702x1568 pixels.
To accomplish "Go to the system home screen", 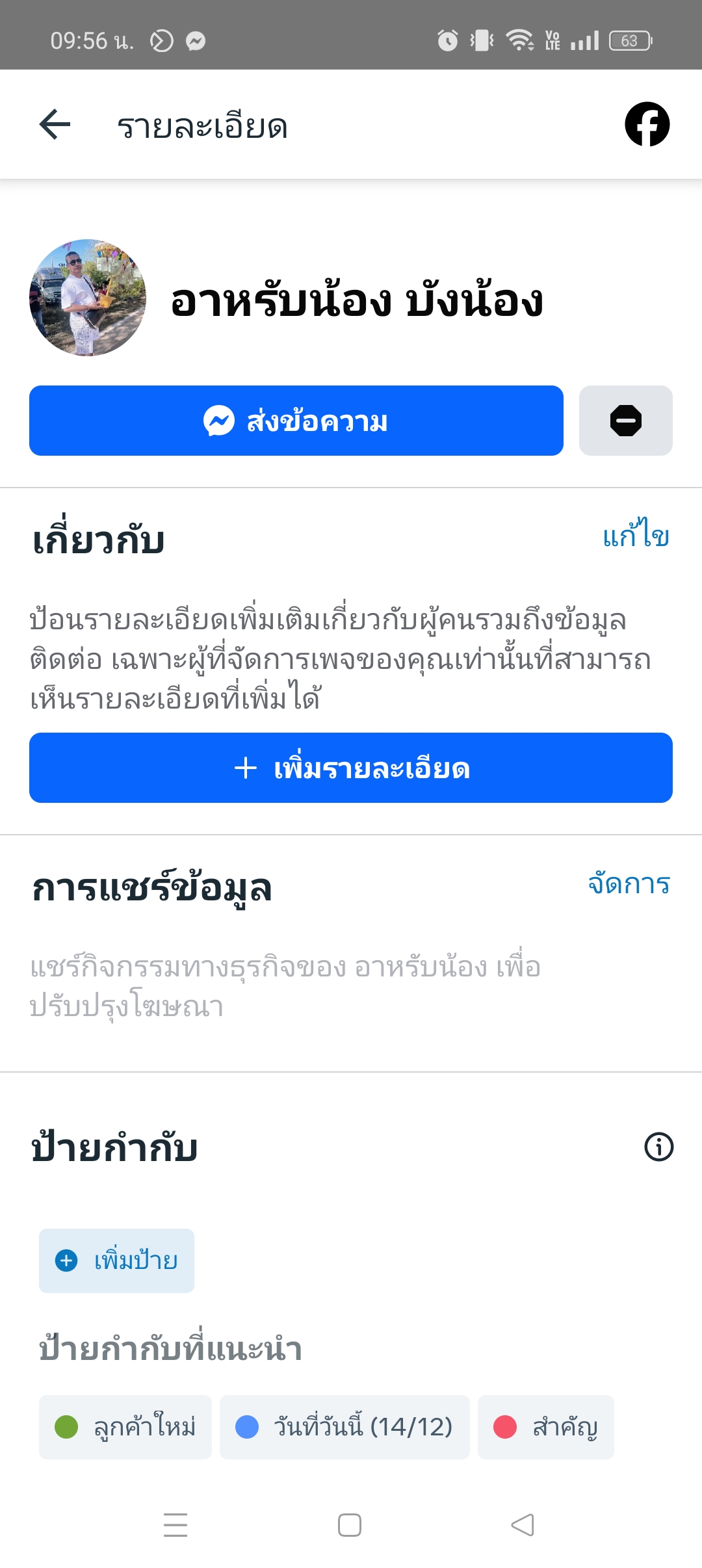I will (x=350, y=1525).
